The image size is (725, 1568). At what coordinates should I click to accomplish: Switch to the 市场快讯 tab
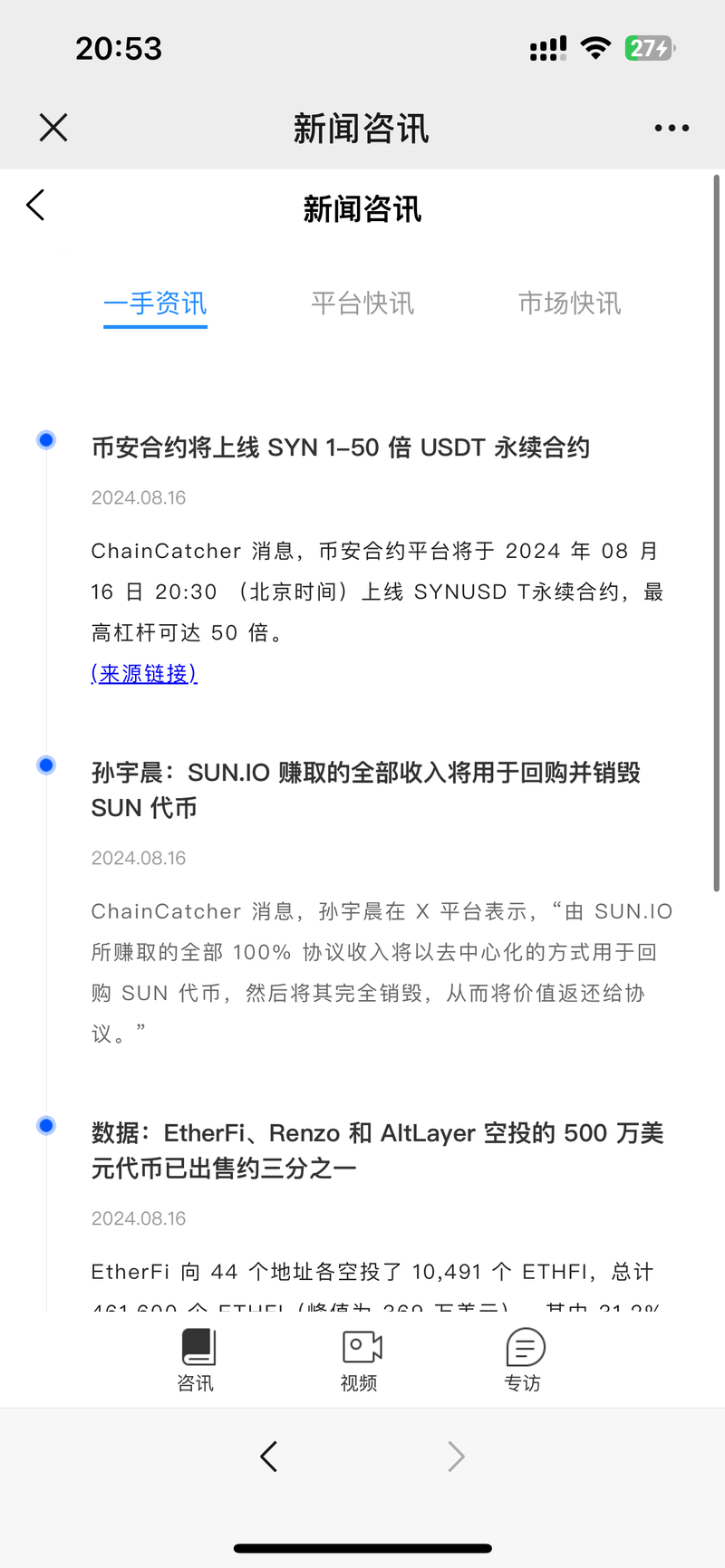click(x=569, y=303)
